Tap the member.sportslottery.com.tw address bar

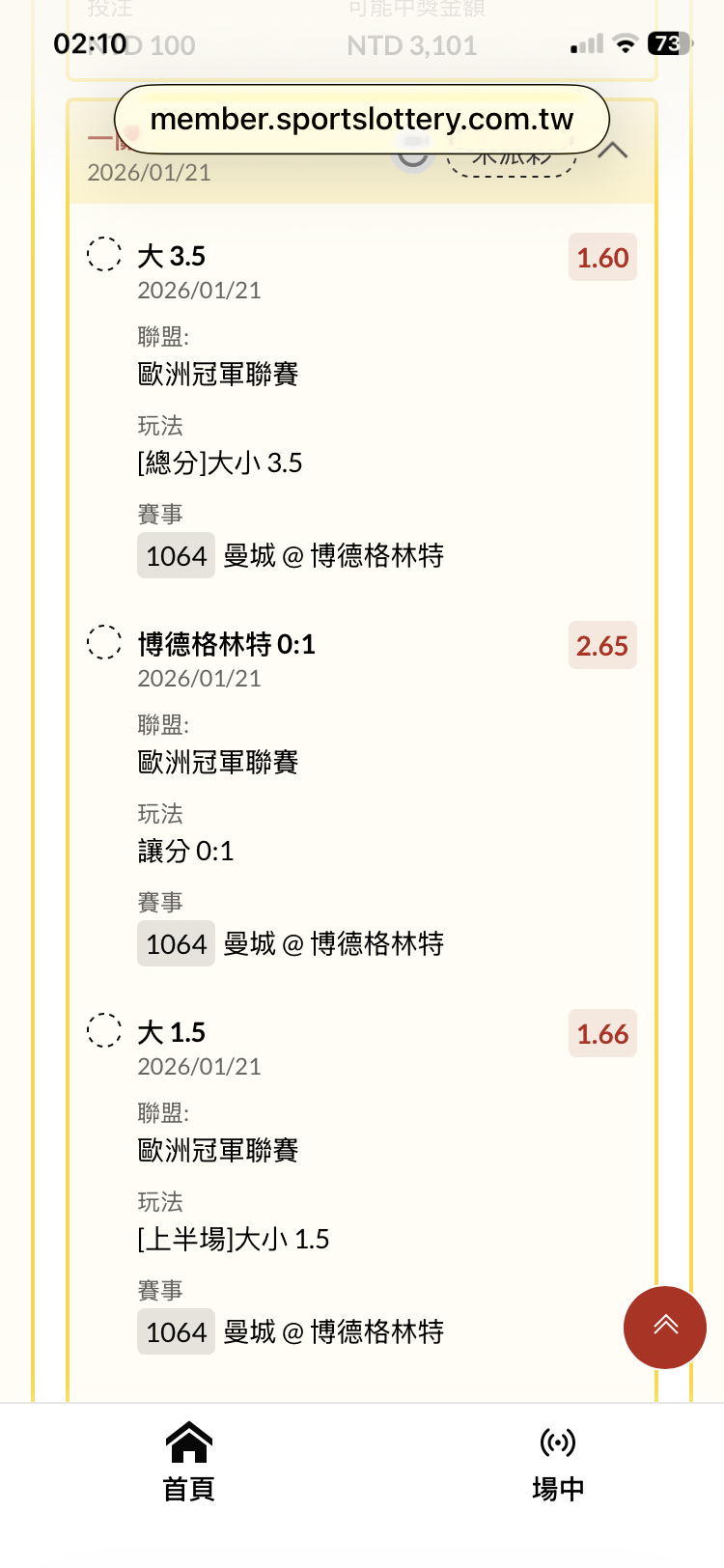tap(362, 119)
